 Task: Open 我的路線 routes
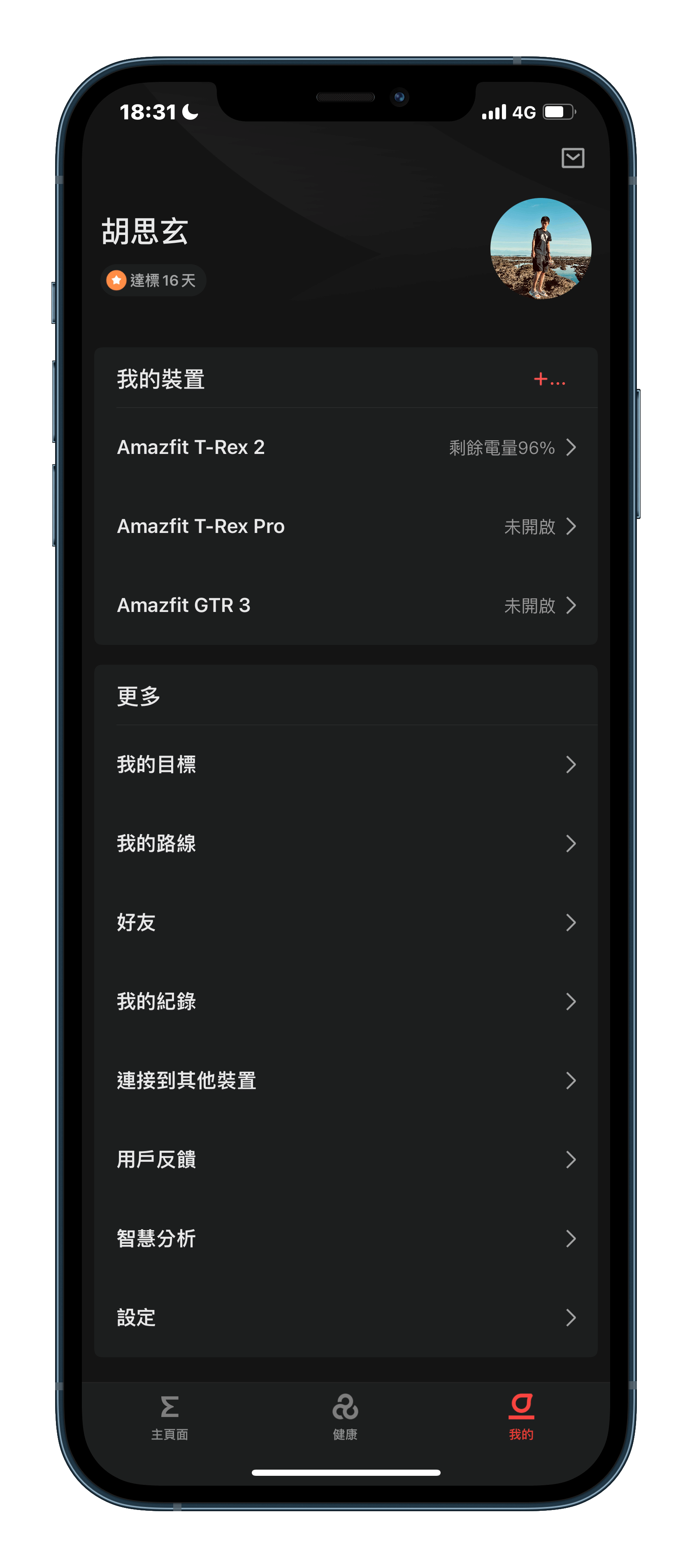pyautogui.click(x=346, y=844)
